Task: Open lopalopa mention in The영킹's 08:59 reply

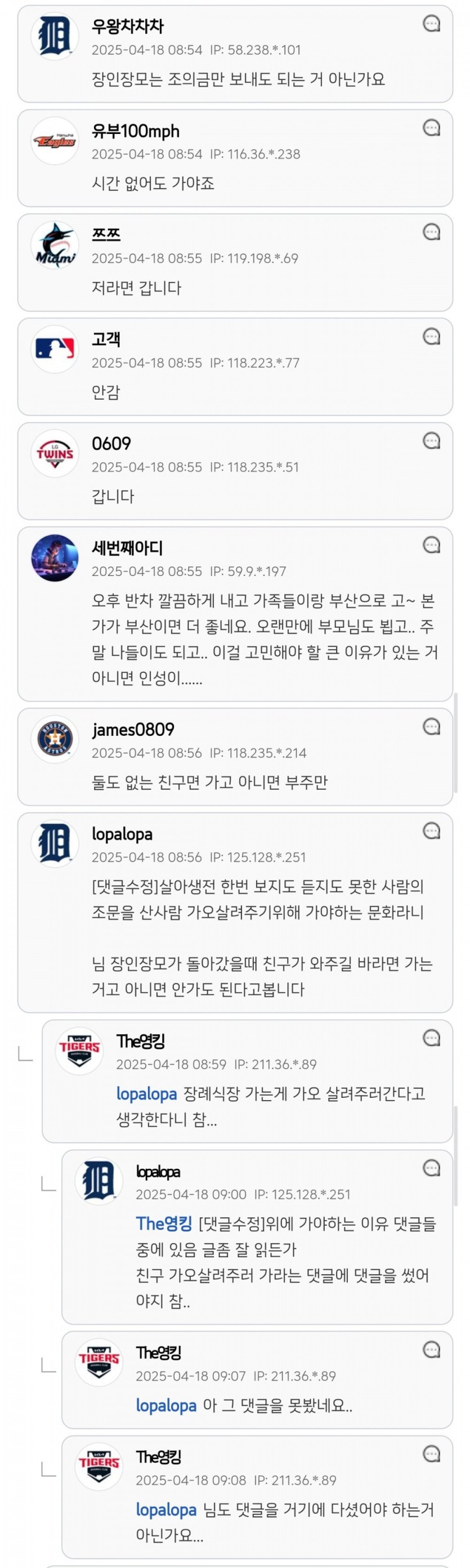Action: [x=146, y=1094]
